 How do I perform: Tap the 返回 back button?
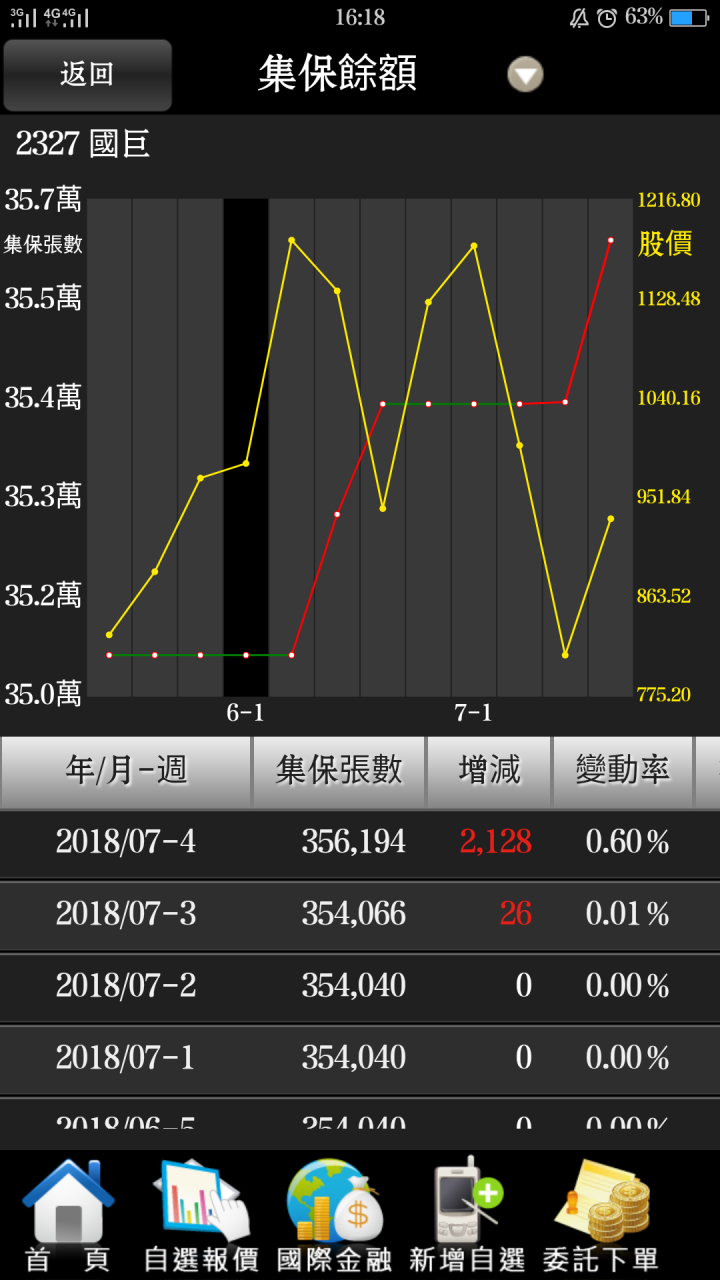tap(87, 75)
